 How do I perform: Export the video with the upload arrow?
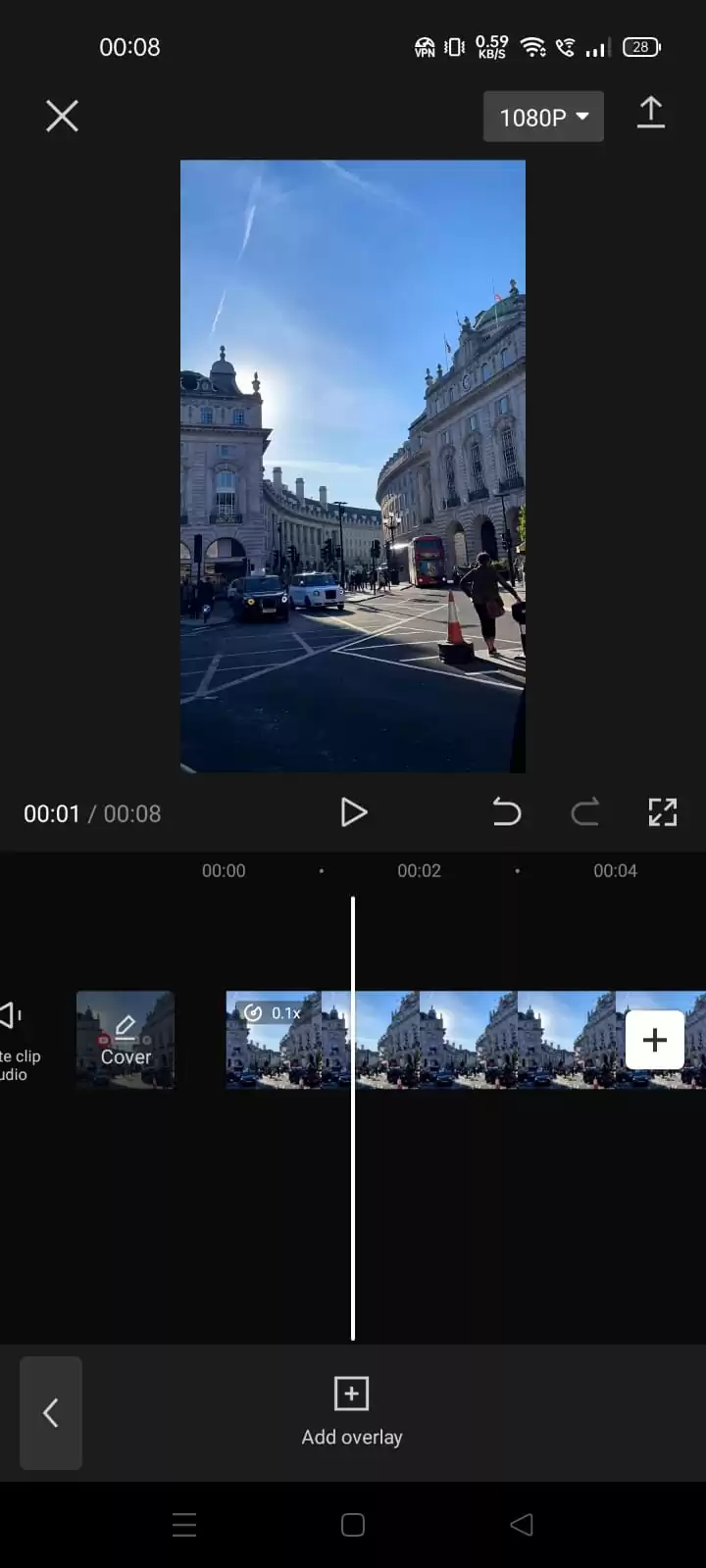point(651,114)
